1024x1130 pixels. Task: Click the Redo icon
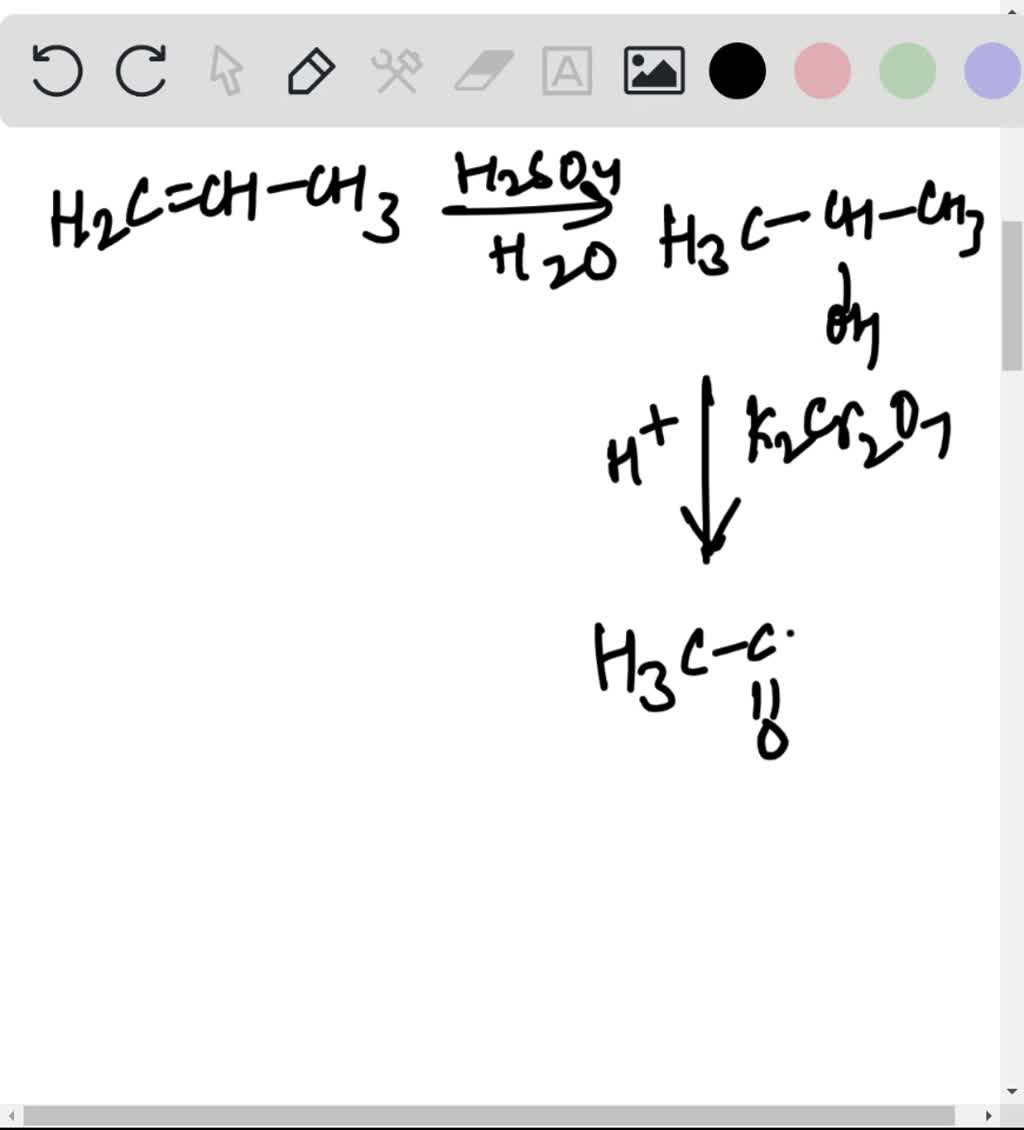140,70
